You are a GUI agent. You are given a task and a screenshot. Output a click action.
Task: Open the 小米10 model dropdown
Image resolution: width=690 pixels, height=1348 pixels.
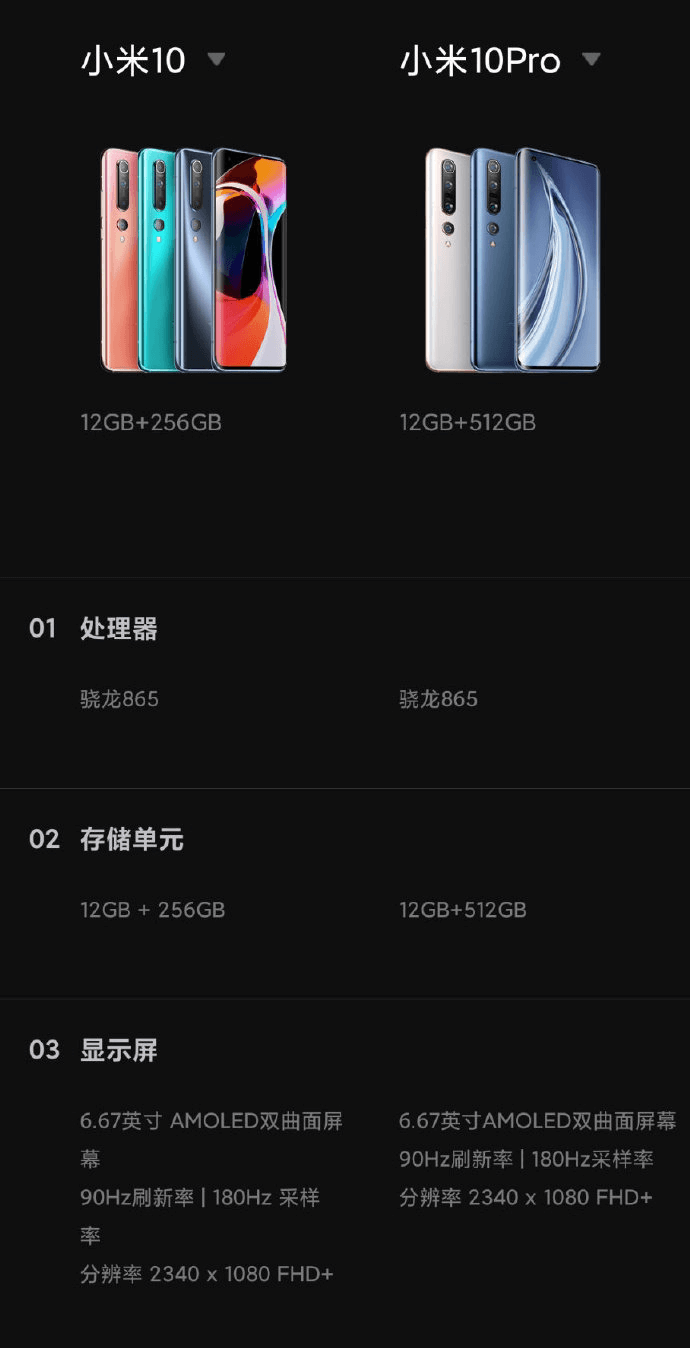[216, 60]
